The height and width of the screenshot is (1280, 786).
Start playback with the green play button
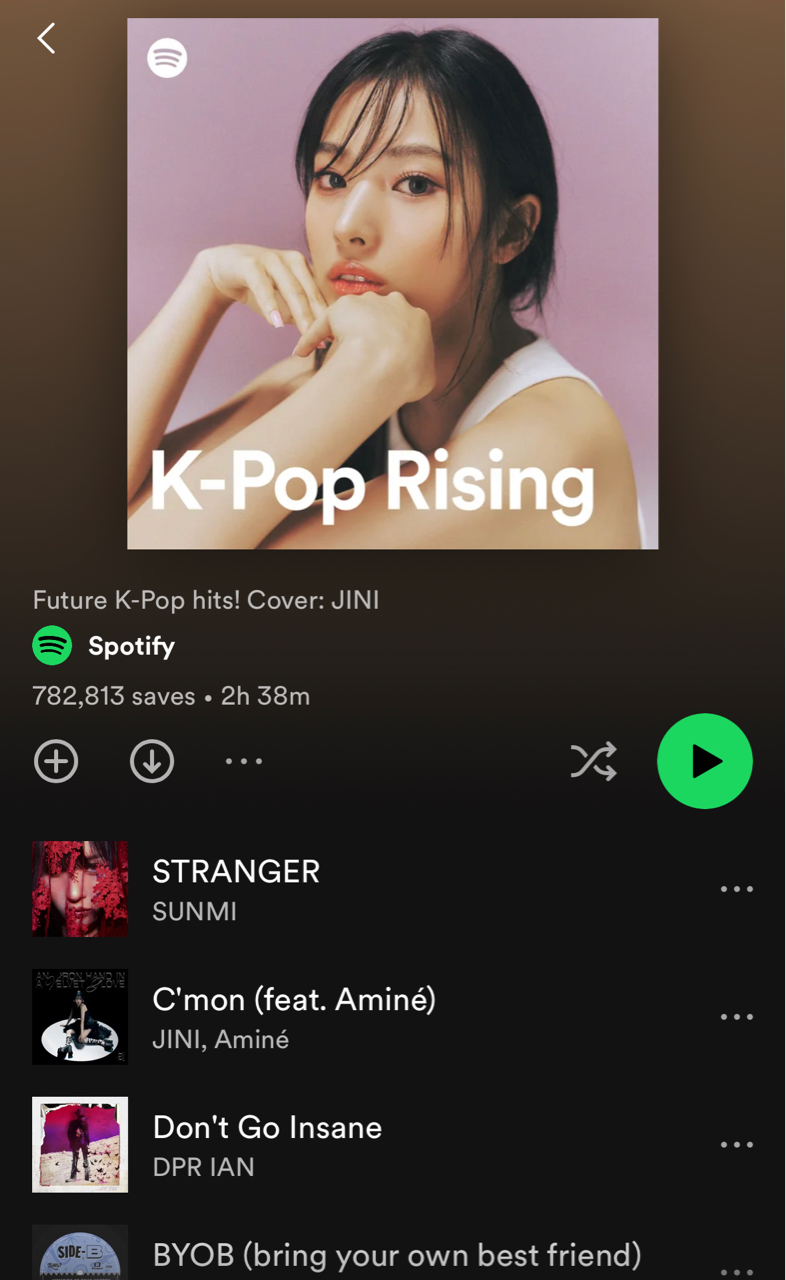click(x=705, y=761)
